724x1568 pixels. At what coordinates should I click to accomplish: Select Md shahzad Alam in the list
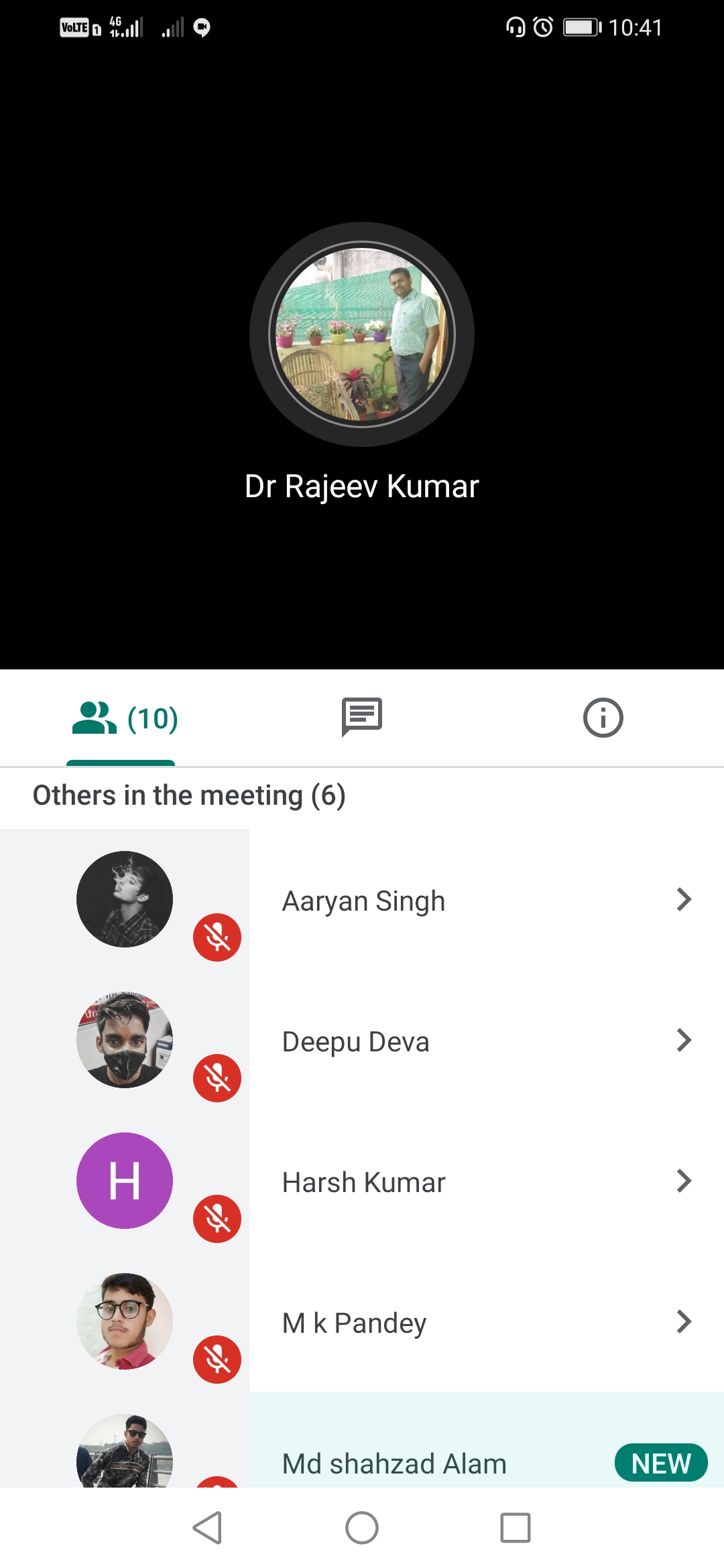click(394, 1463)
